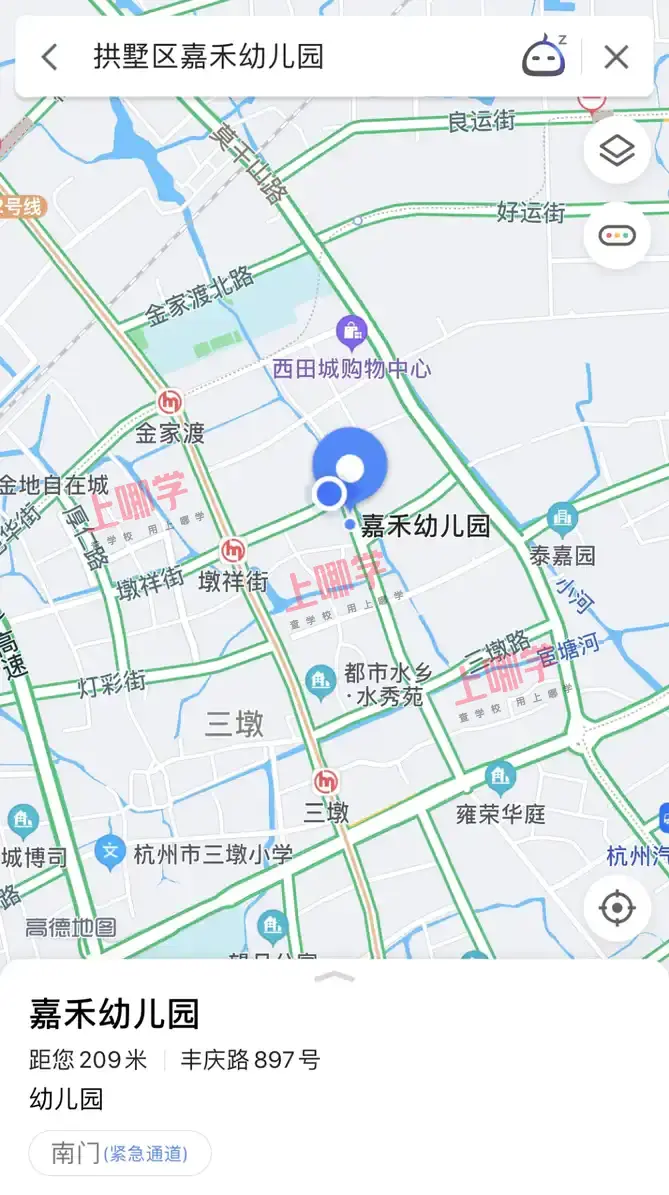Viewport: 669px width, 1195px height.
Task: Select the 泰嘉园 residential marker
Action: click(562, 519)
